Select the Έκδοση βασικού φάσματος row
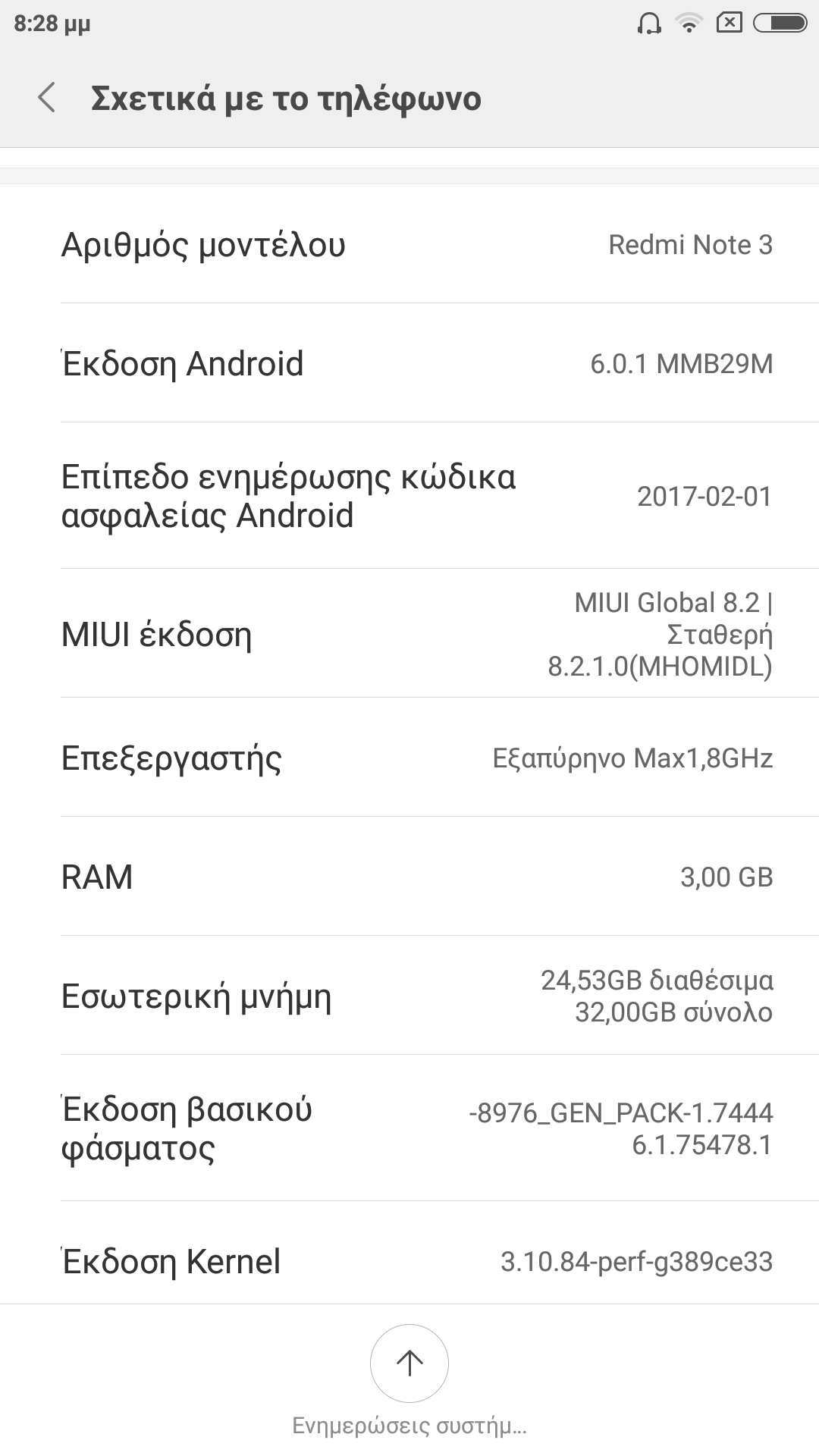Screen dimensions: 819x1456 (x=409, y=1128)
